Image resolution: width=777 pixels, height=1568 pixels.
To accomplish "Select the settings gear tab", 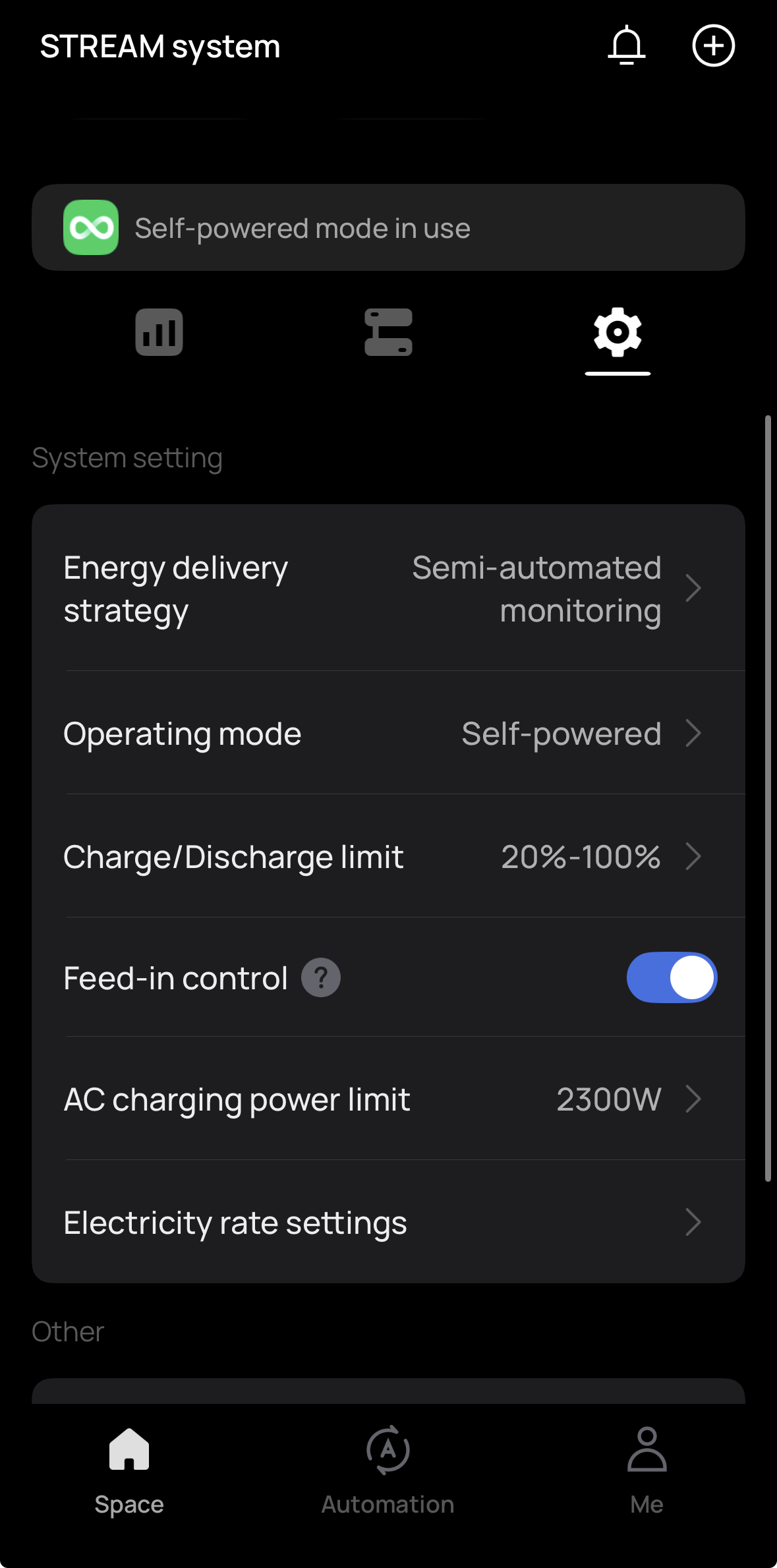I will click(x=618, y=332).
